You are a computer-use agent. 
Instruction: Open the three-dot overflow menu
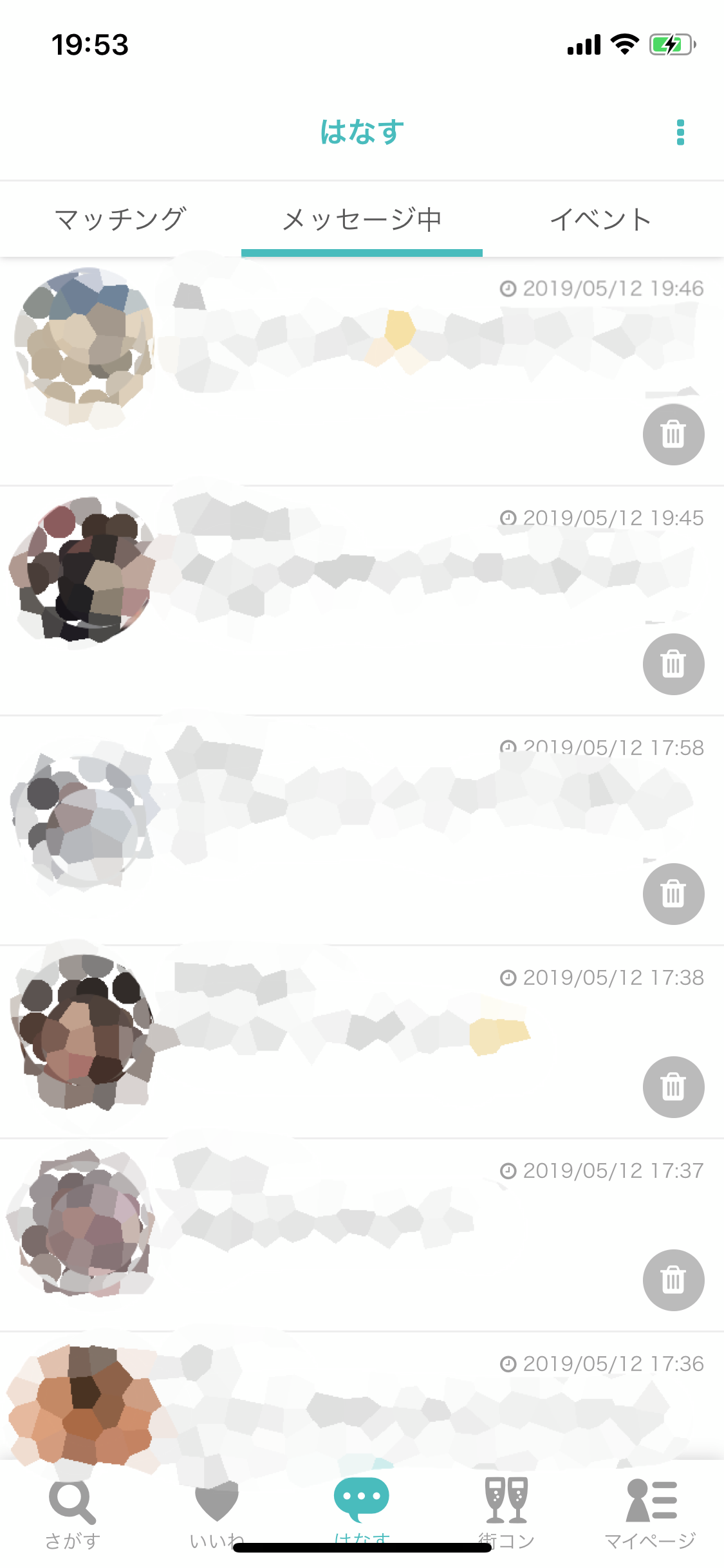(680, 133)
